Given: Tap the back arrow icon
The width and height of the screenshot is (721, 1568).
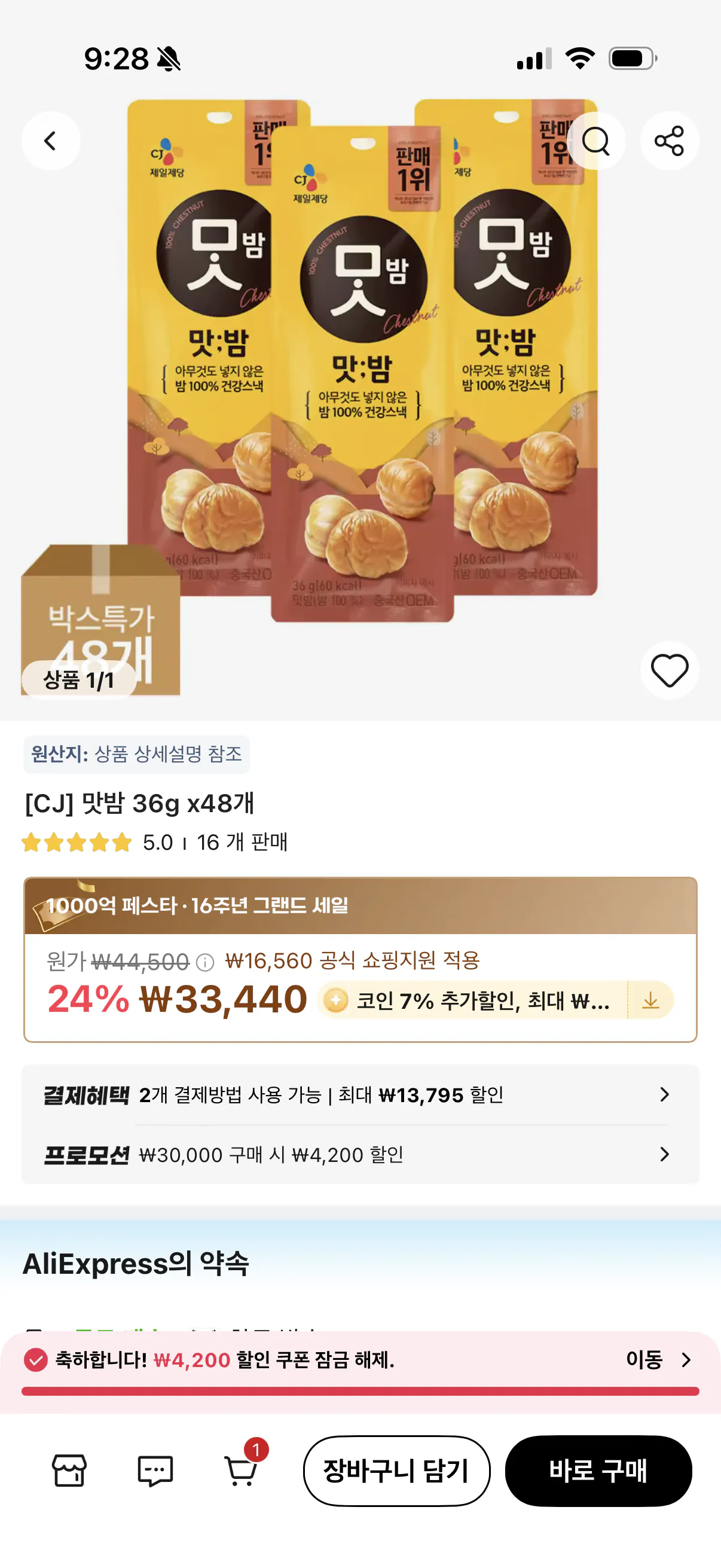Looking at the screenshot, I should [50, 140].
